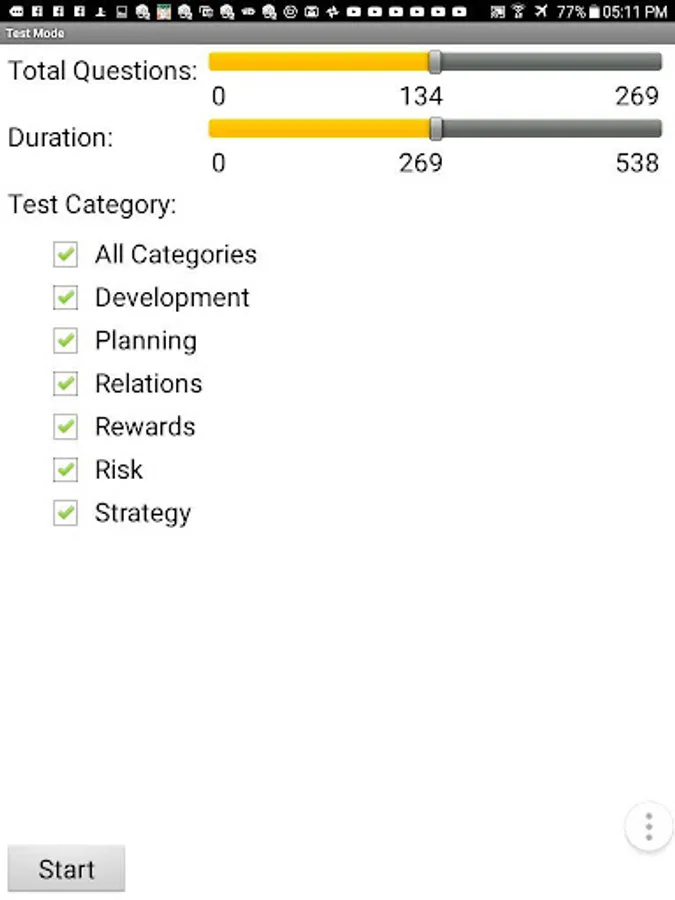
Task: Open the three-dot overflow menu
Action: coord(649,827)
